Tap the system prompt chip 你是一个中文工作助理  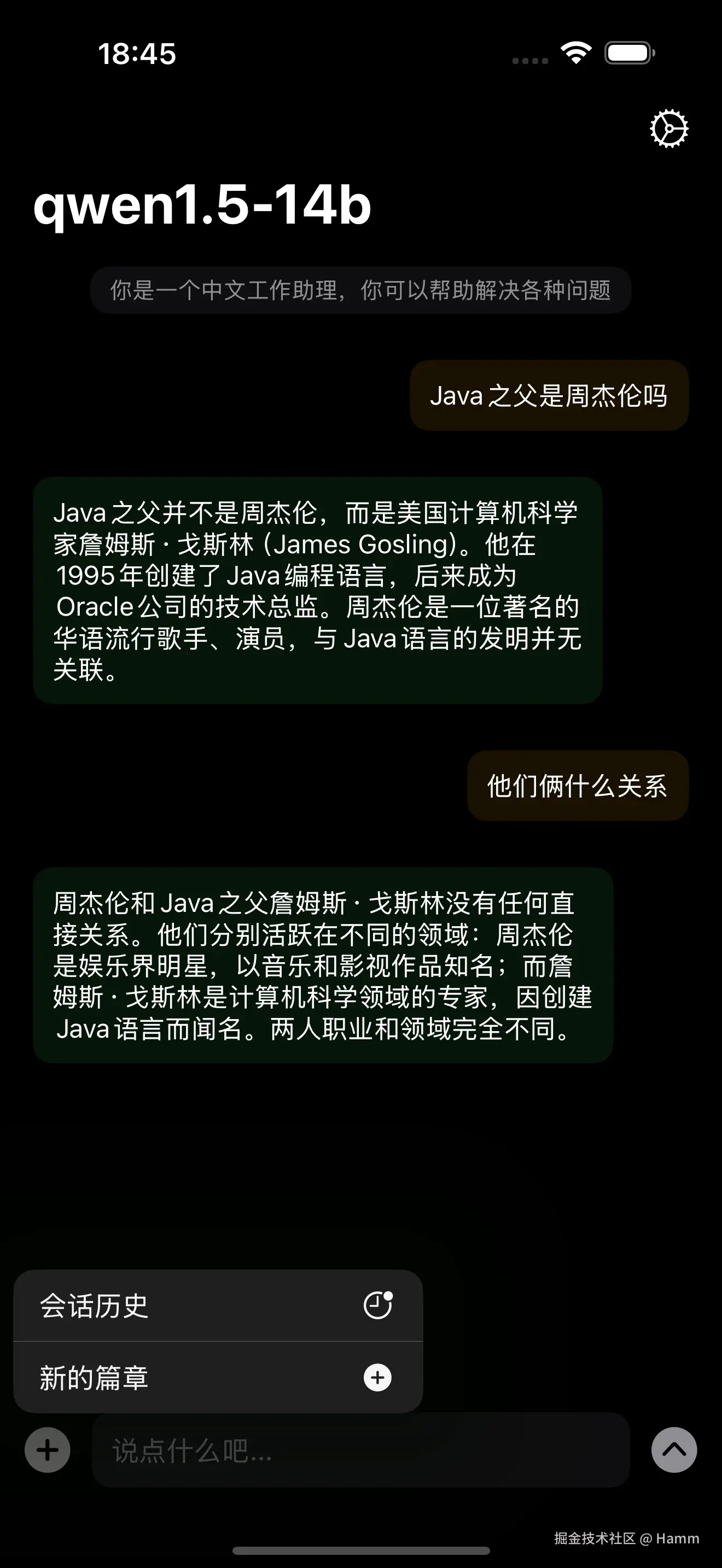360,290
